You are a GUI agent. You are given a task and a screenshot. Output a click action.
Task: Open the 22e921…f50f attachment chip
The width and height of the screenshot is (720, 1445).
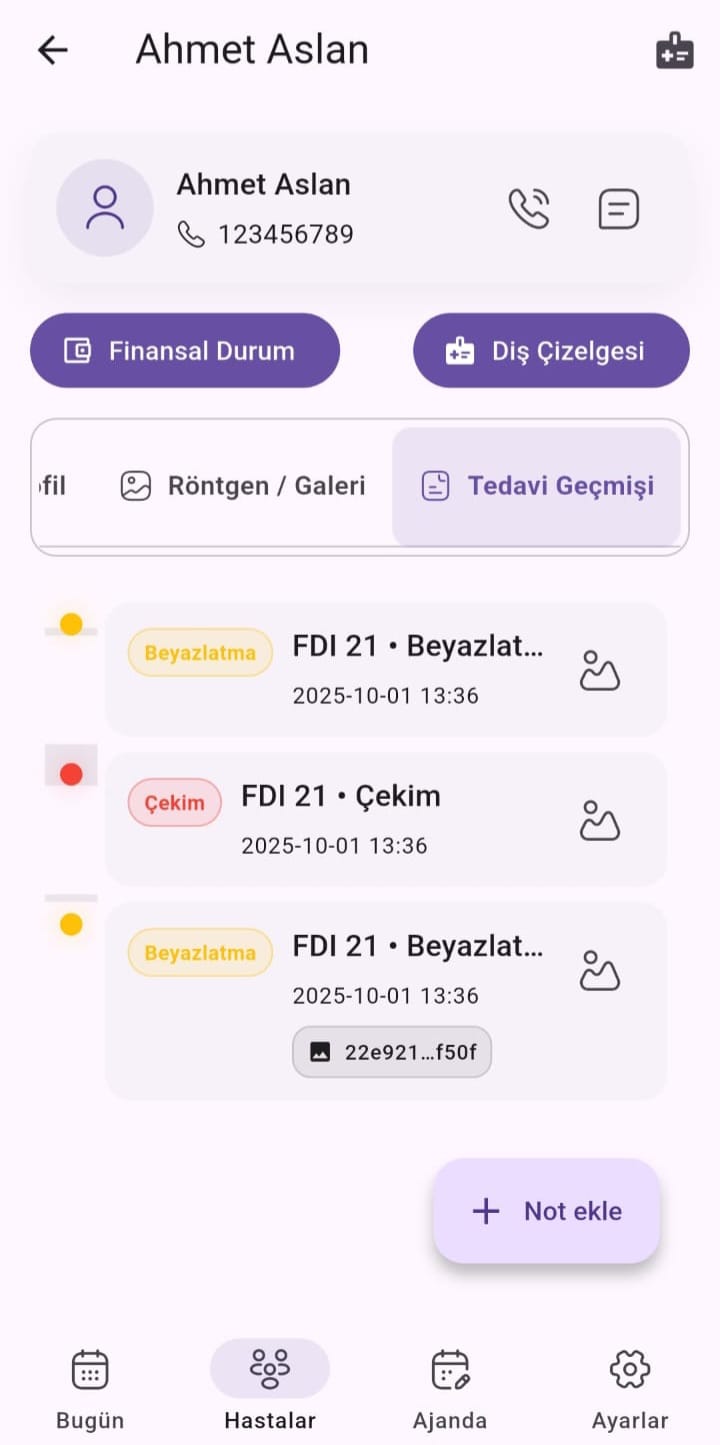point(391,1052)
